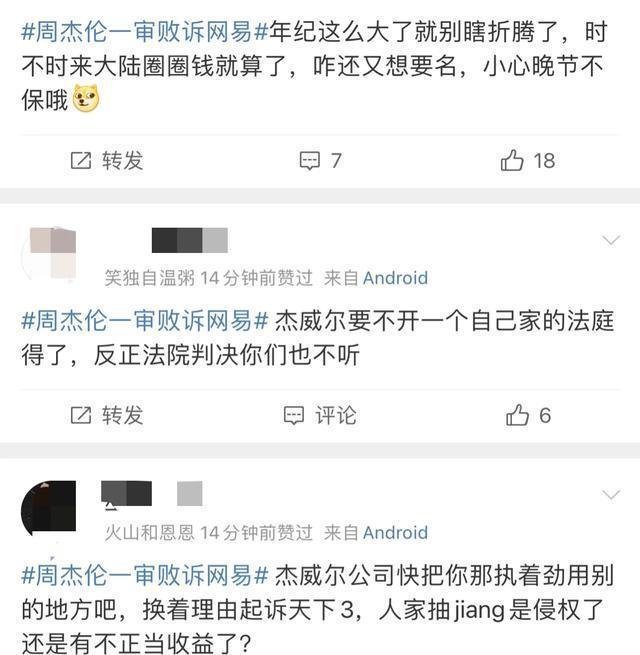Expand the chevron menu on 火山和恩恩's post

coord(610,494)
